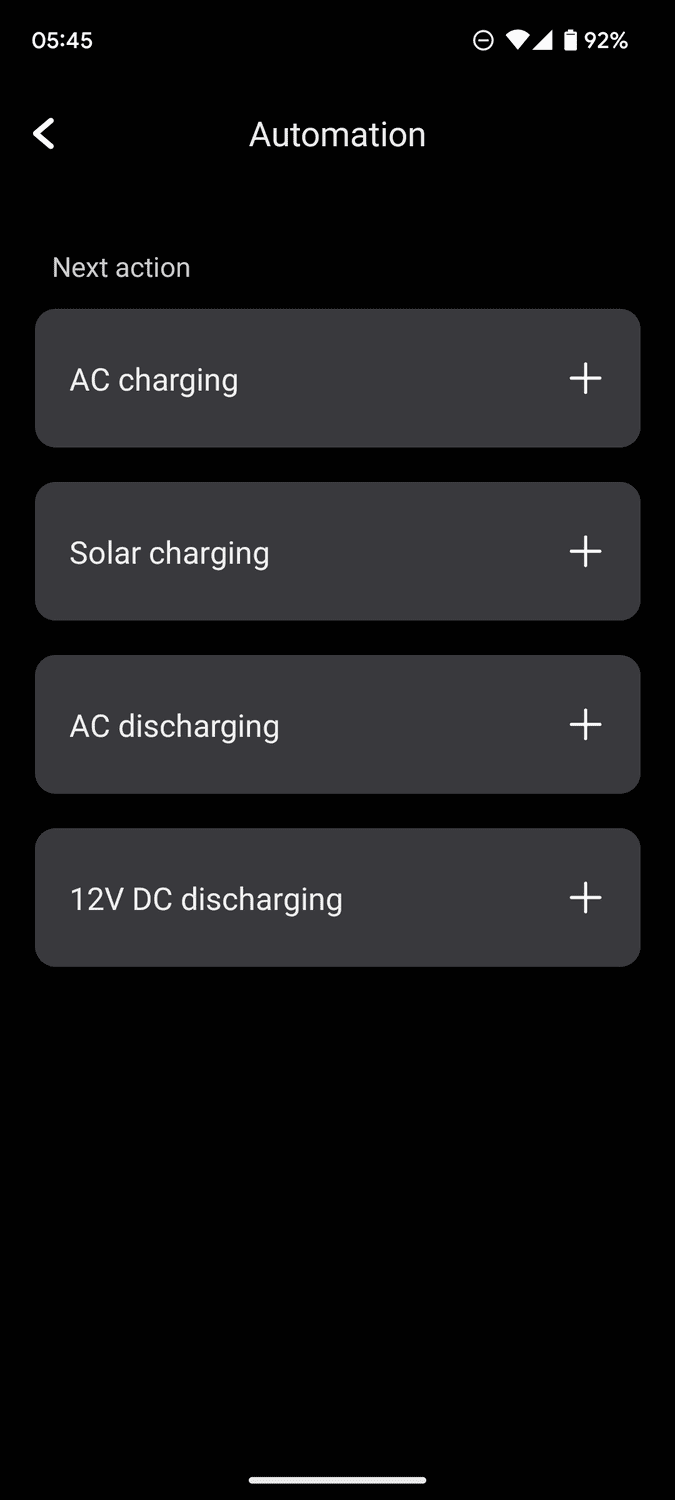Go back from the Automation screen
This screenshot has height=1500, width=675.
[44, 134]
